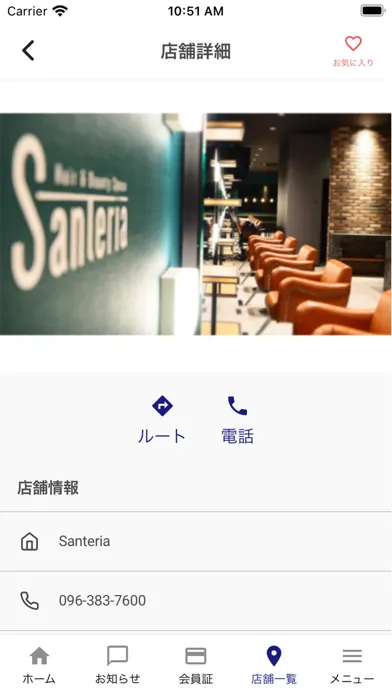Image resolution: width=392 pixels, height=696 pixels.
Task: Open the お知らせ tab
Action: (x=118, y=665)
